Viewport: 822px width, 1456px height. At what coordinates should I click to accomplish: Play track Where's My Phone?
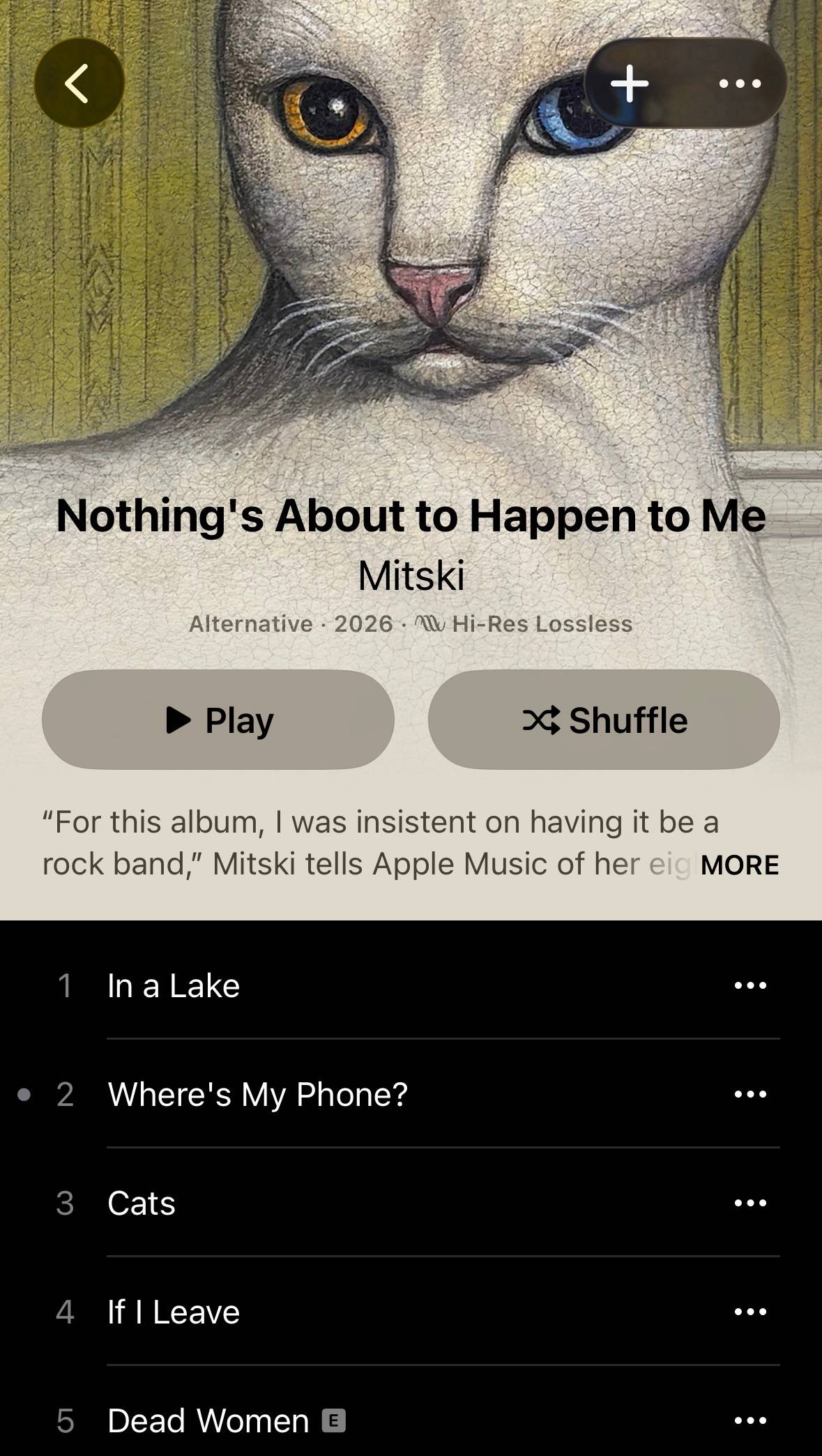pyautogui.click(x=411, y=1094)
